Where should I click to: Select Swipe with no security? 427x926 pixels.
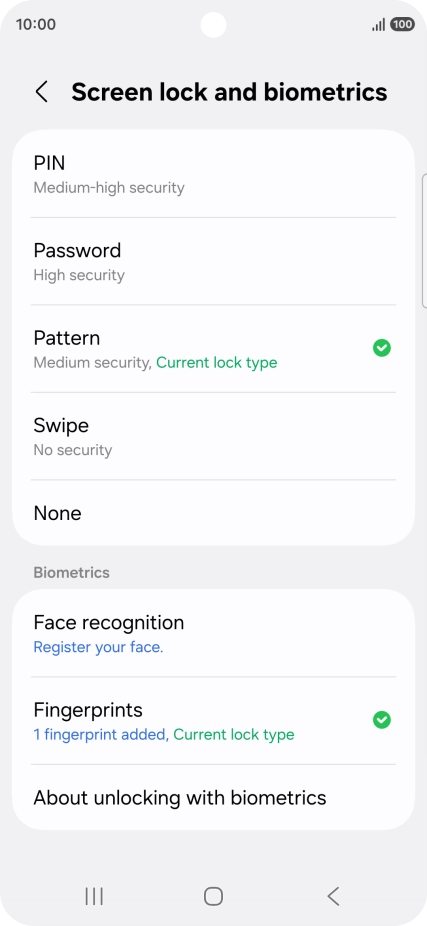213,436
